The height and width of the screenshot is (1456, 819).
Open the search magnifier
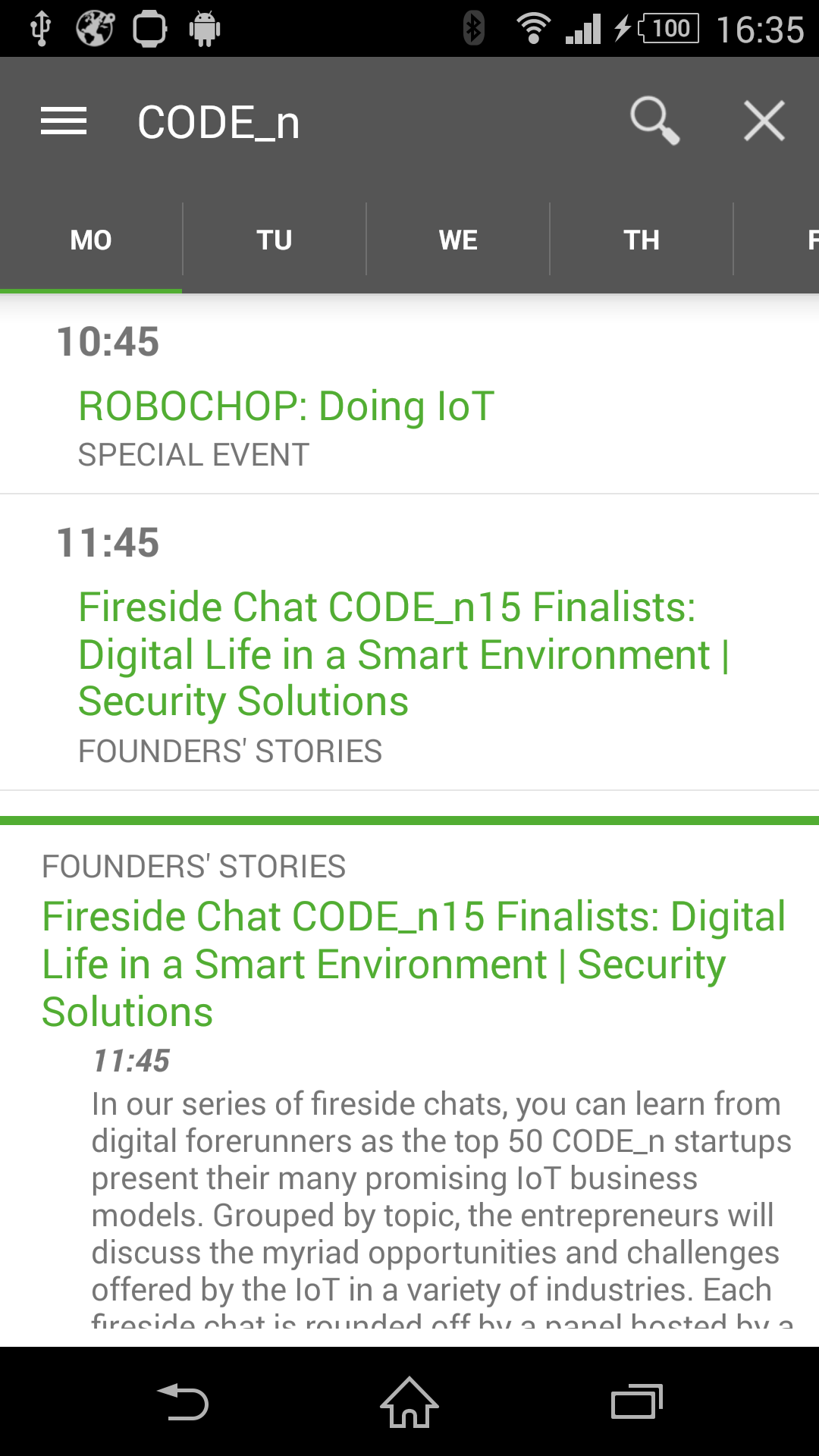coord(655,121)
